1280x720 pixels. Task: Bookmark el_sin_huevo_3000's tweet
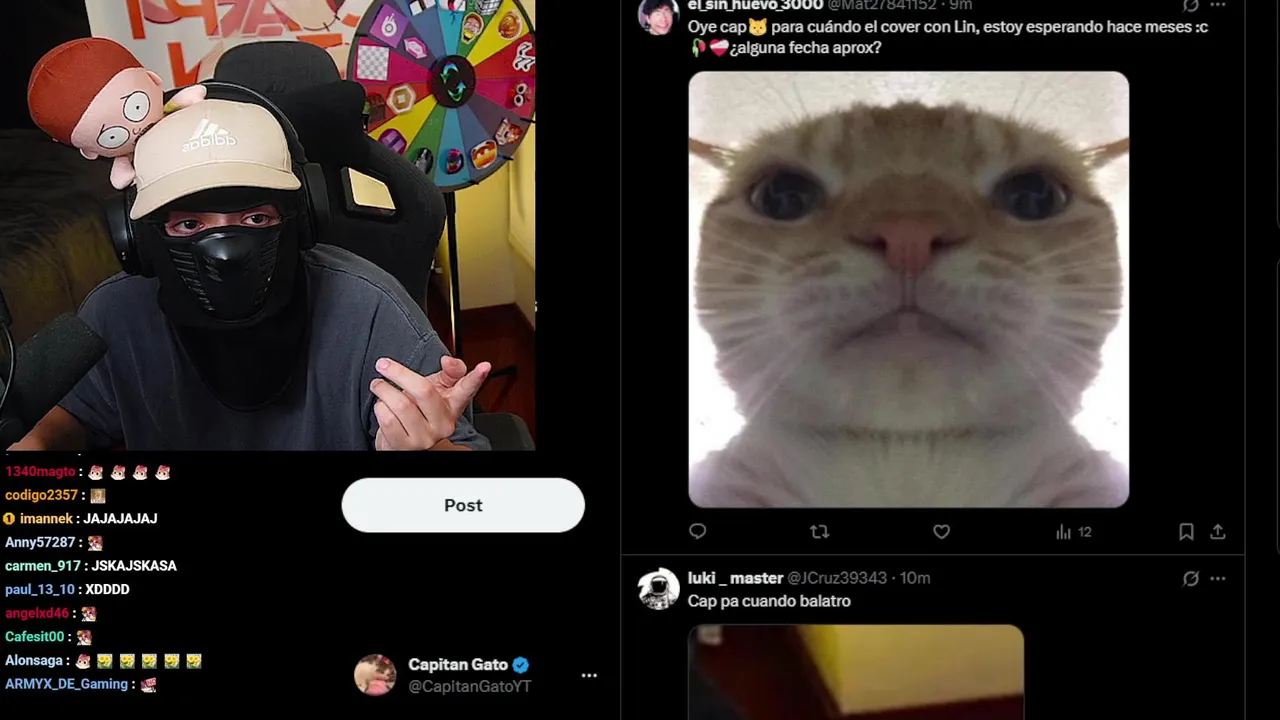(1186, 532)
